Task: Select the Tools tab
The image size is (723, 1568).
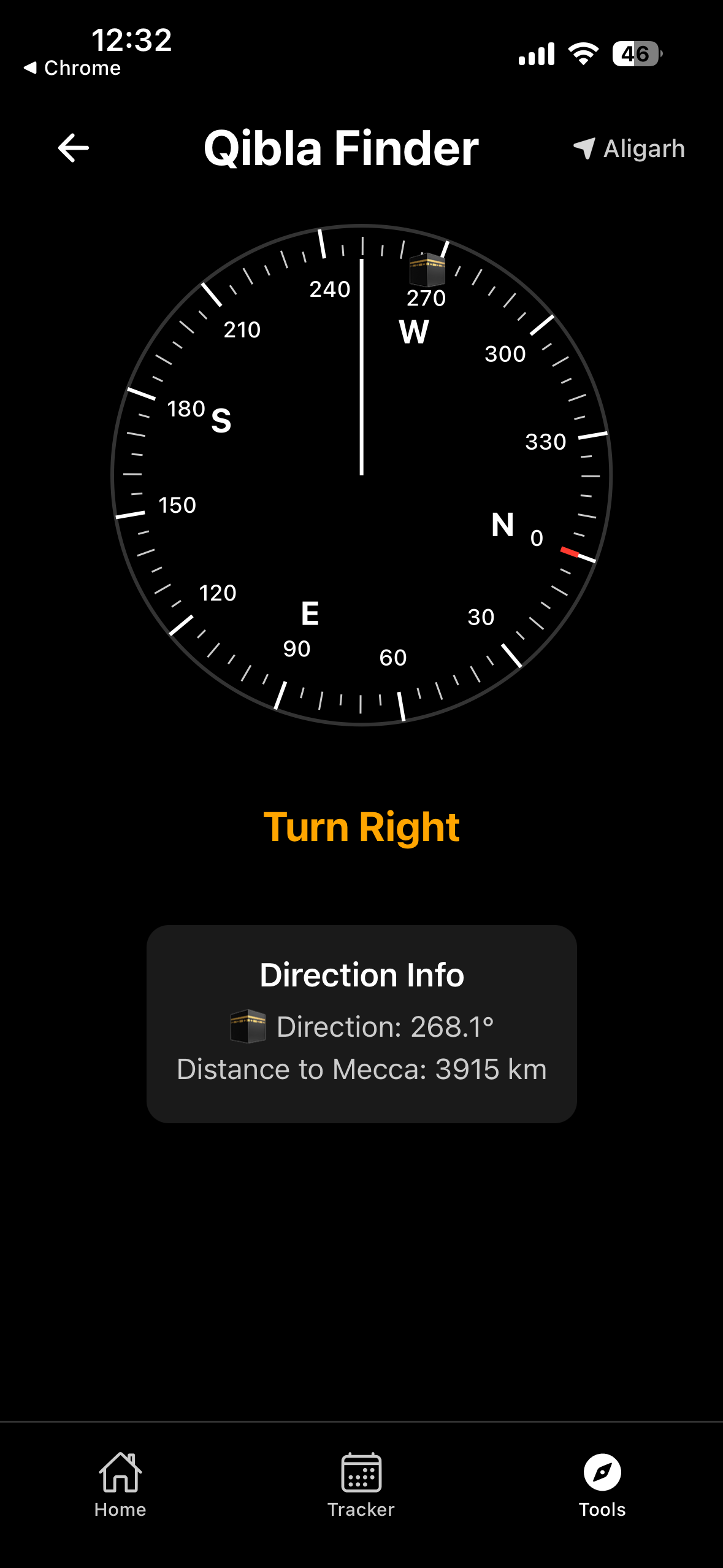Action: pos(602,1485)
